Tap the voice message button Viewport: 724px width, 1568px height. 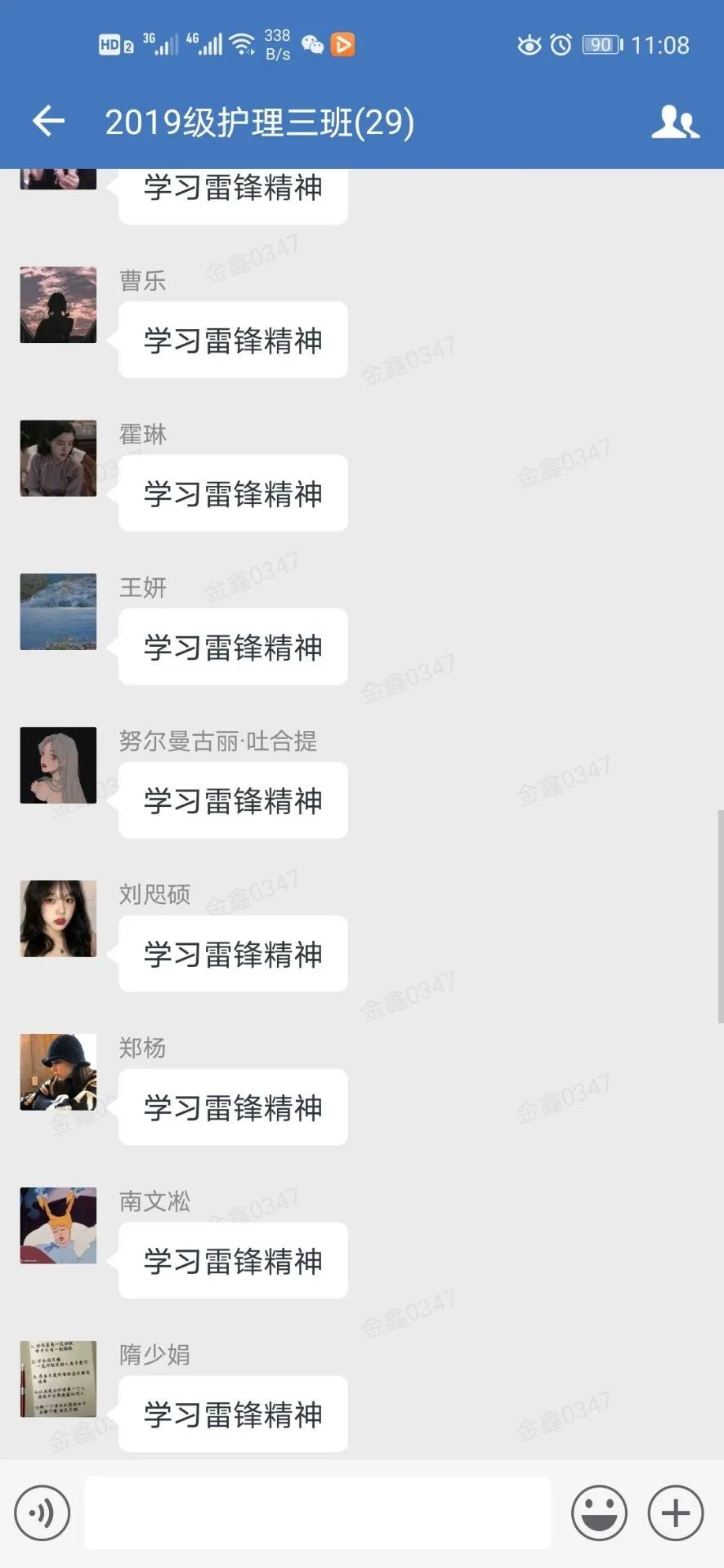tap(42, 1512)
